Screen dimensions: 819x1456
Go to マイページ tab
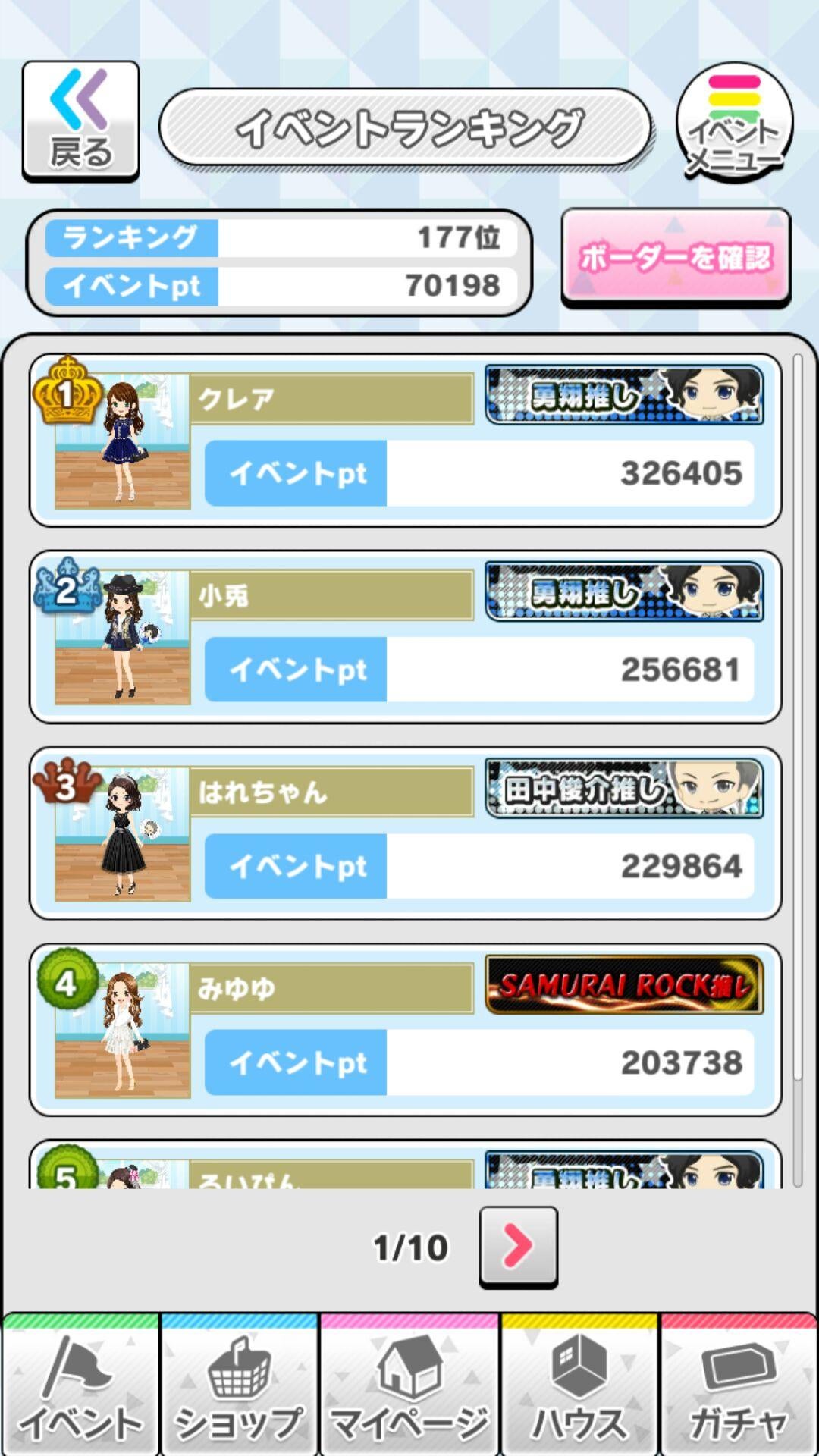[409, 1386]
